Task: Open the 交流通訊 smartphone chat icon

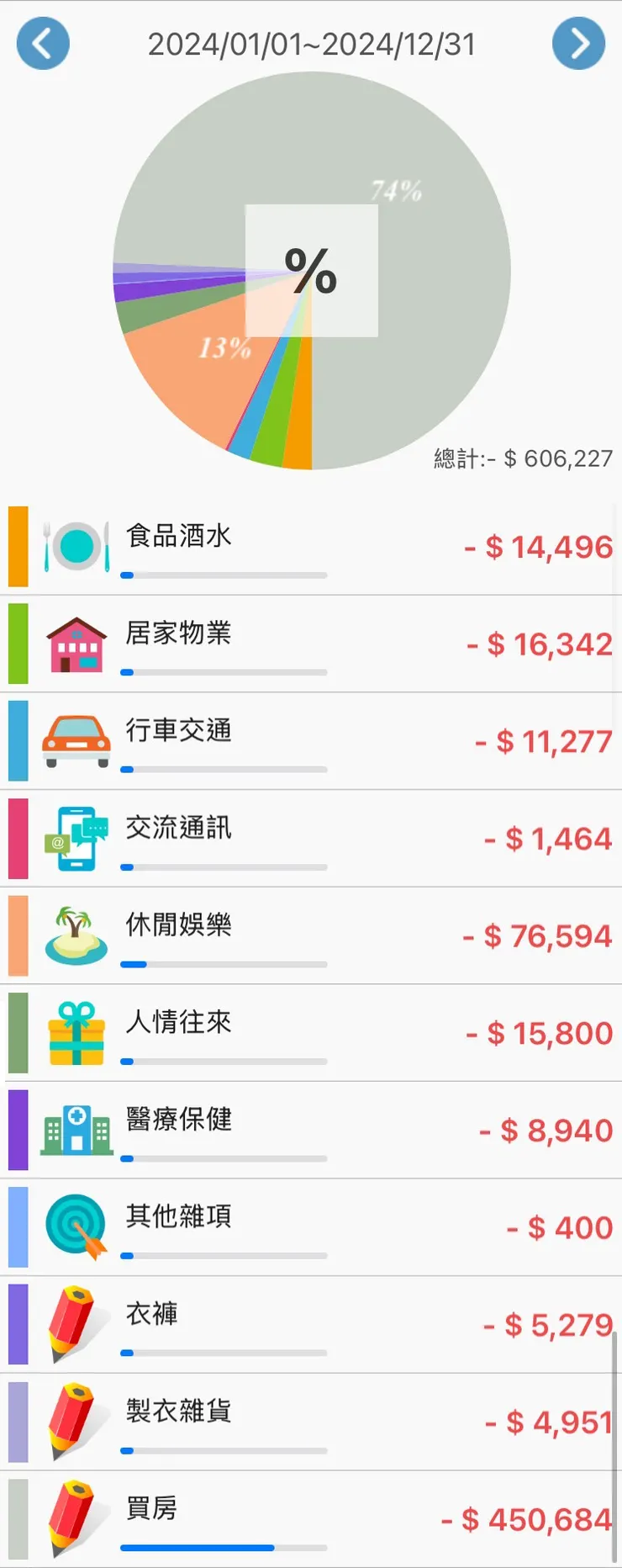Action: pyautogui.click(x=76, y=836)
